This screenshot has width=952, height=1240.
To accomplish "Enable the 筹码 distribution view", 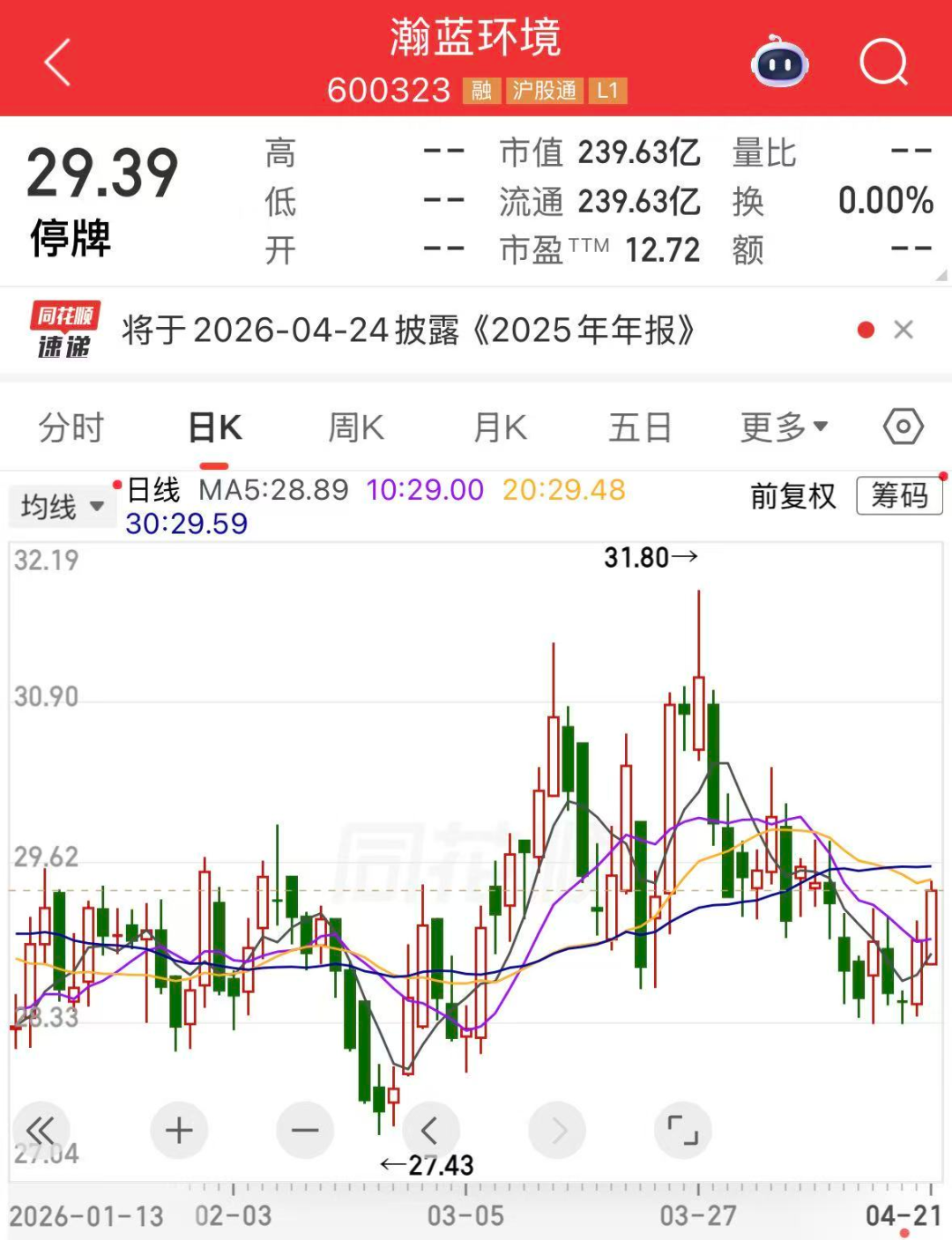I will (x=899, y=496).
